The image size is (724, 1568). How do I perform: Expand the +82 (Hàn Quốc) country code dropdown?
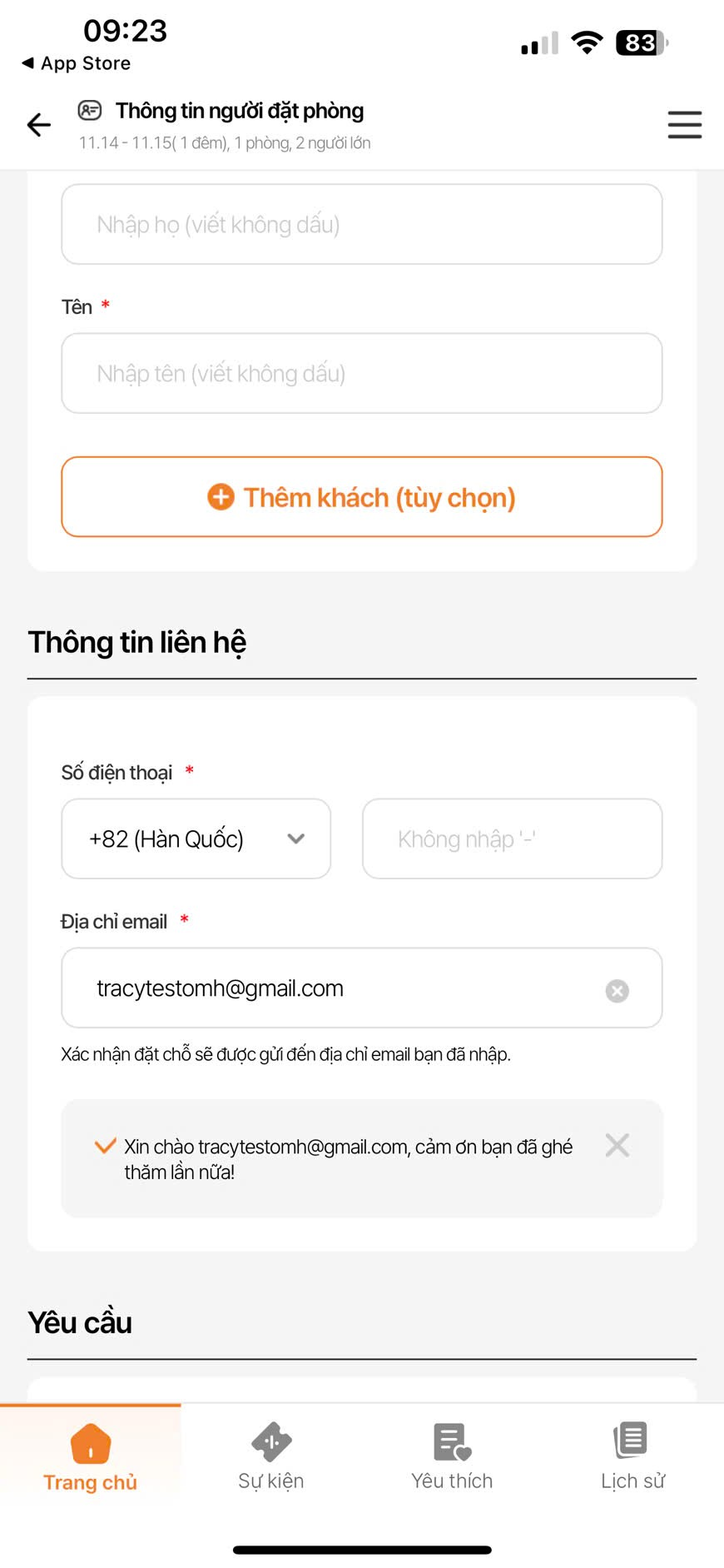[x=196, y=839]
